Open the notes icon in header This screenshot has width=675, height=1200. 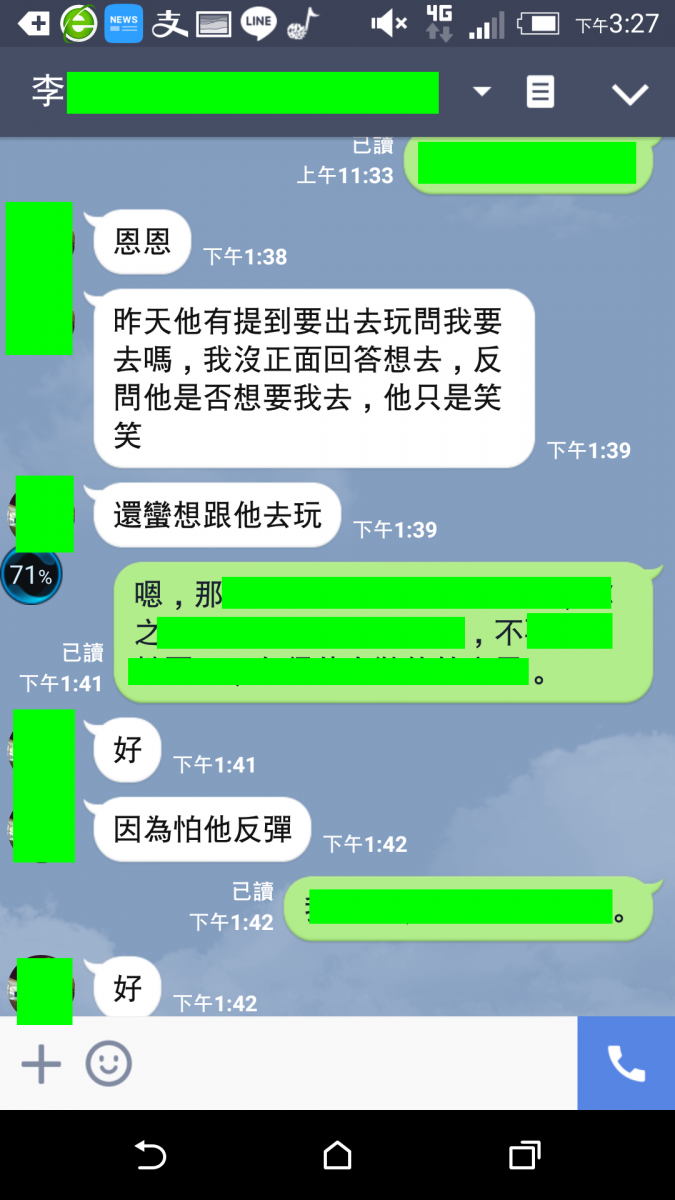pyautogui.click(x=540, y=92)
